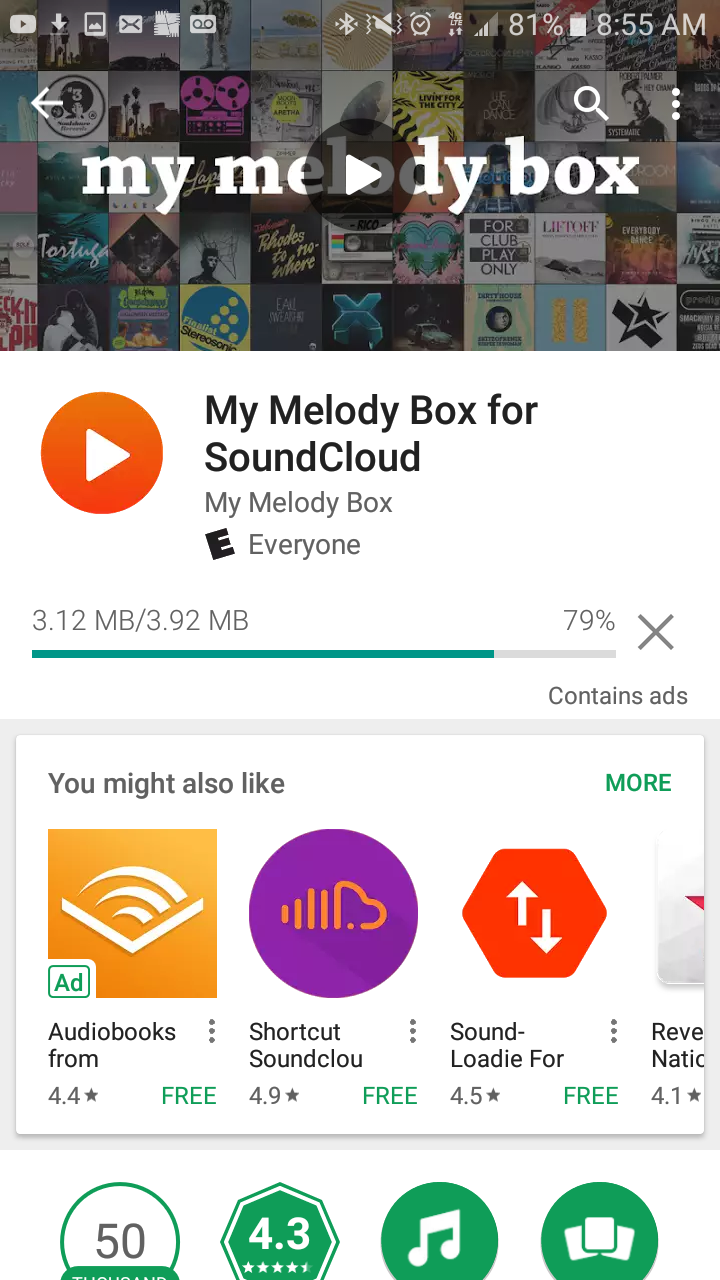Tap MORE in You might also like

click(638, 783)
